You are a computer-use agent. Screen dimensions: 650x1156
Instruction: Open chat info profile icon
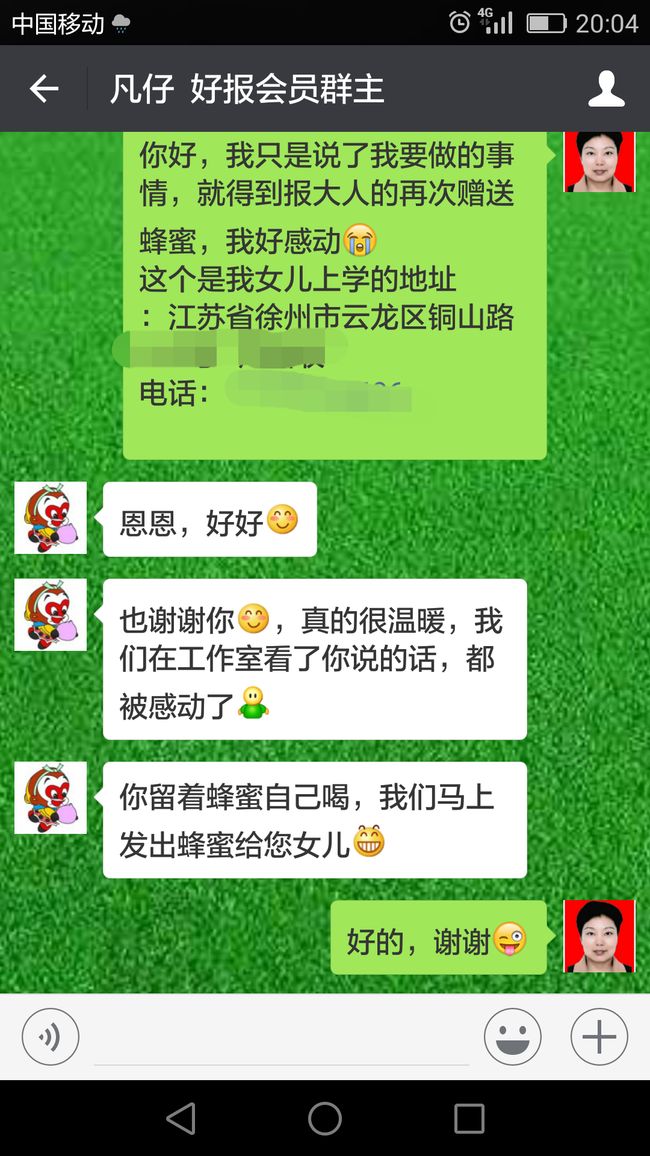point(606,89)
